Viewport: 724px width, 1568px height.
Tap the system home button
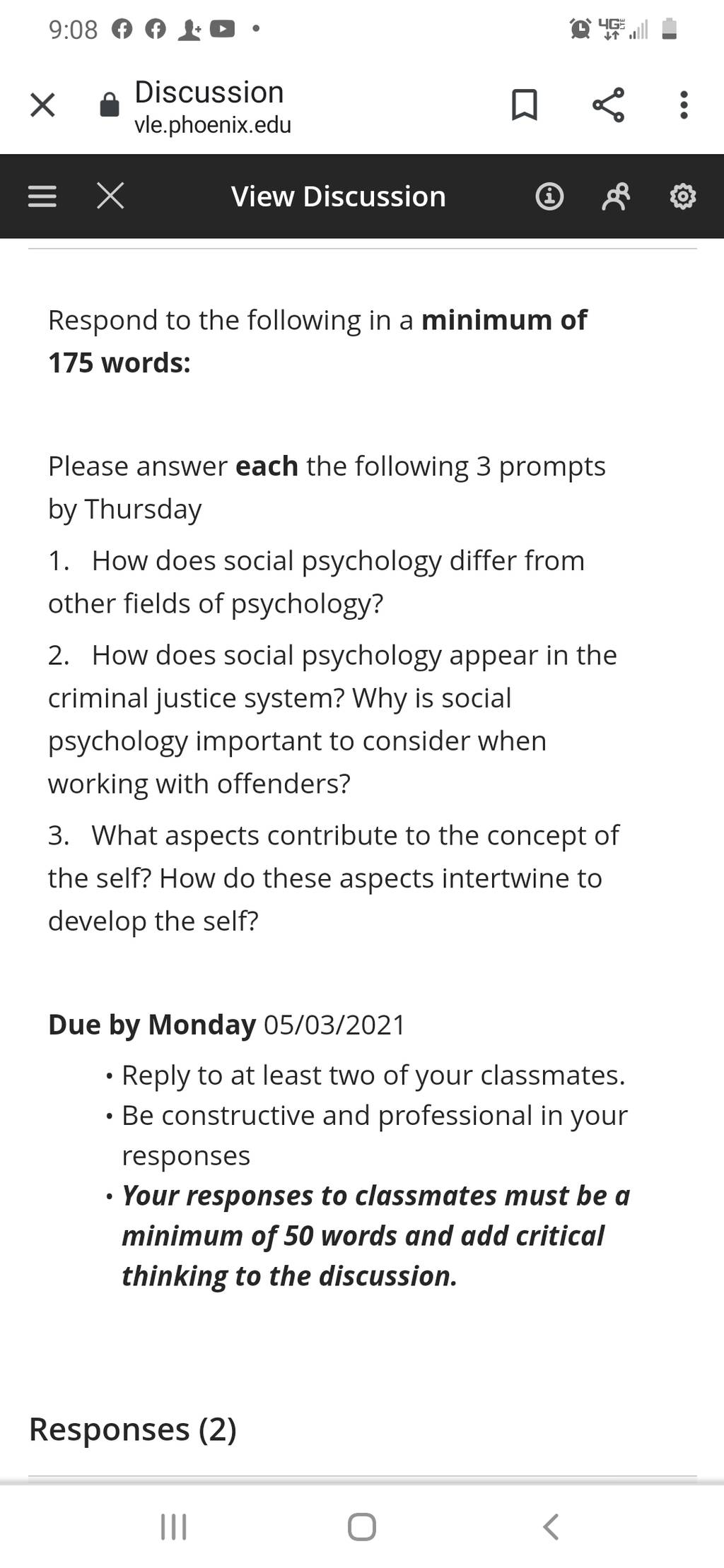tap(362, 1526)
